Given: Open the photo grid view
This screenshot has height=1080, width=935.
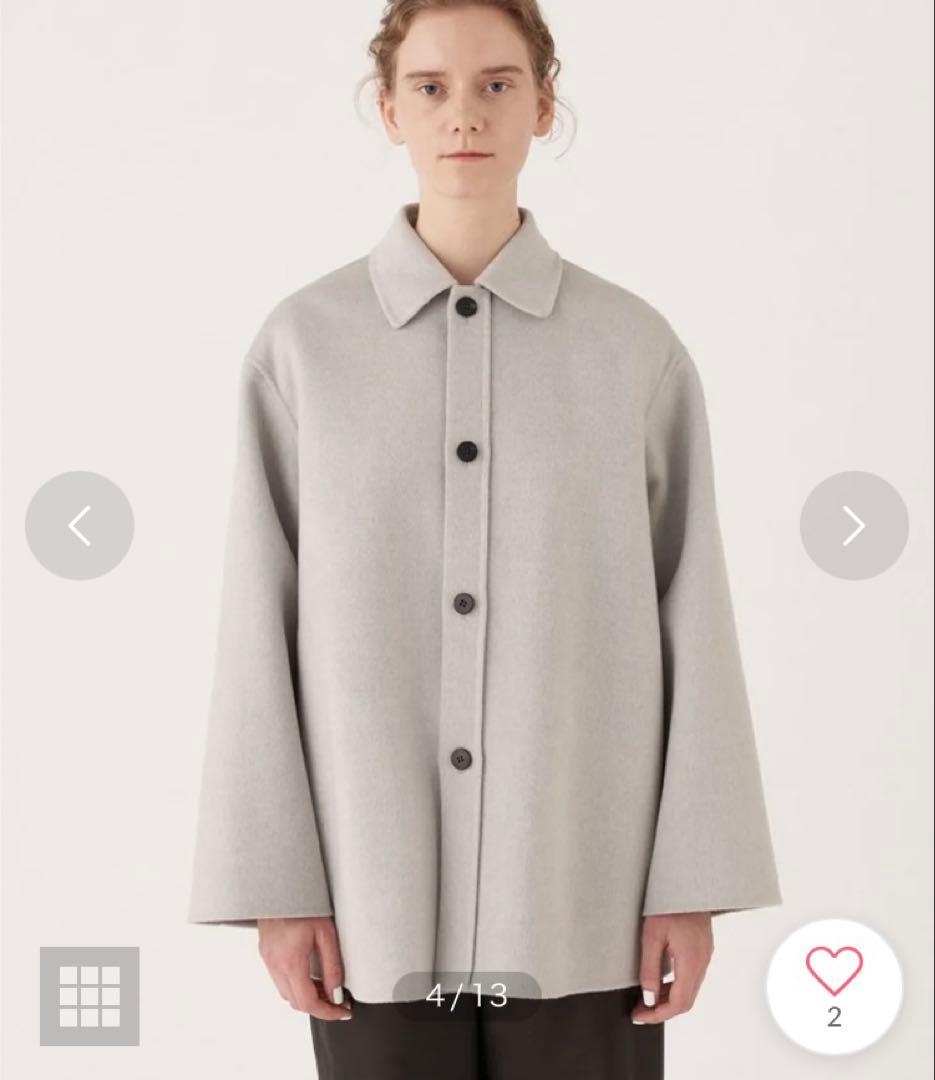Looking at the screenshot, I should 90,996.
